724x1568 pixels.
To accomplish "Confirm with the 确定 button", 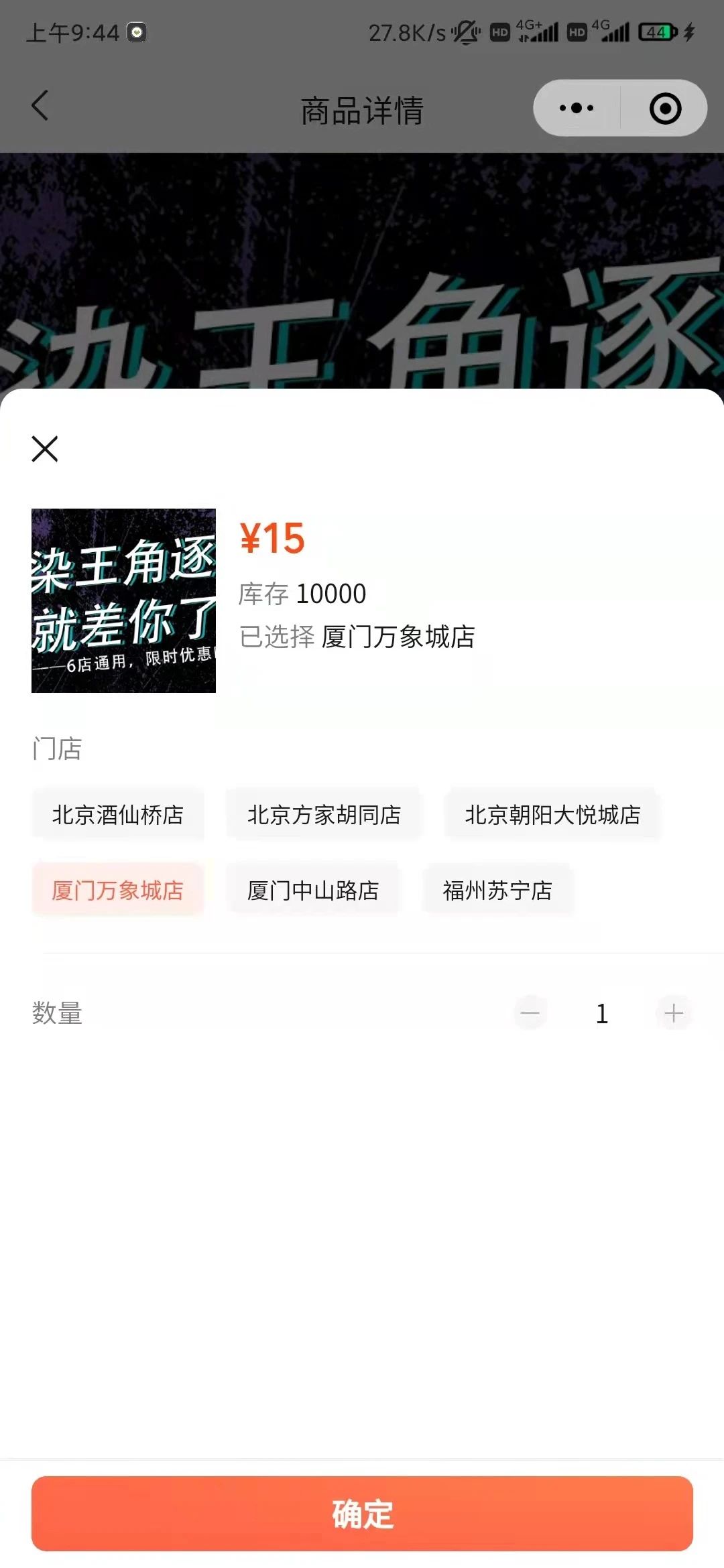I will click(x=362, y=1513).
